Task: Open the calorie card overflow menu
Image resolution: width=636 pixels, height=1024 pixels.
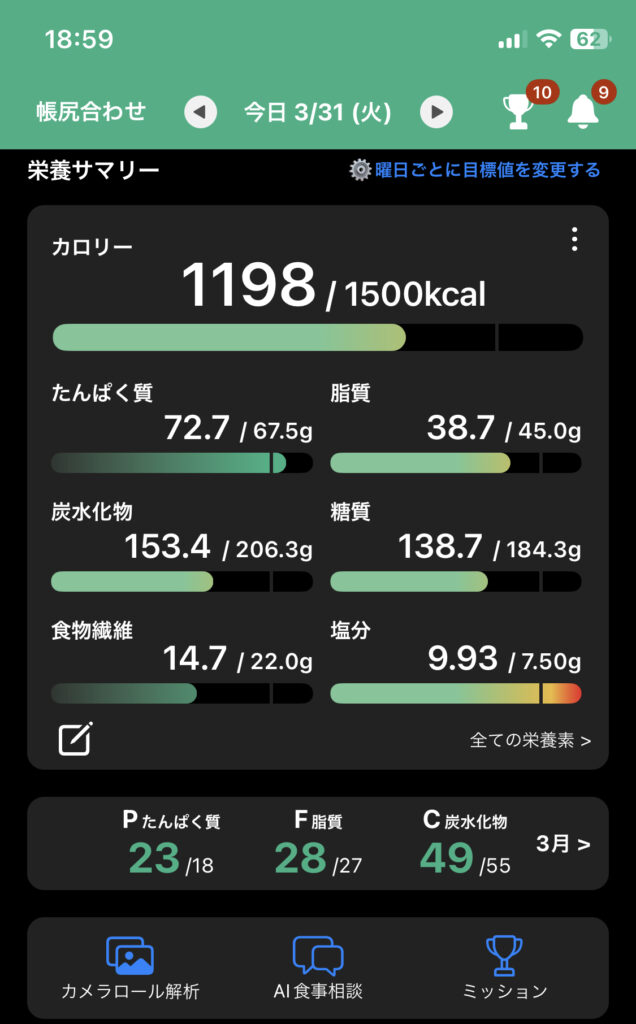Action: (x=573, y=240)
